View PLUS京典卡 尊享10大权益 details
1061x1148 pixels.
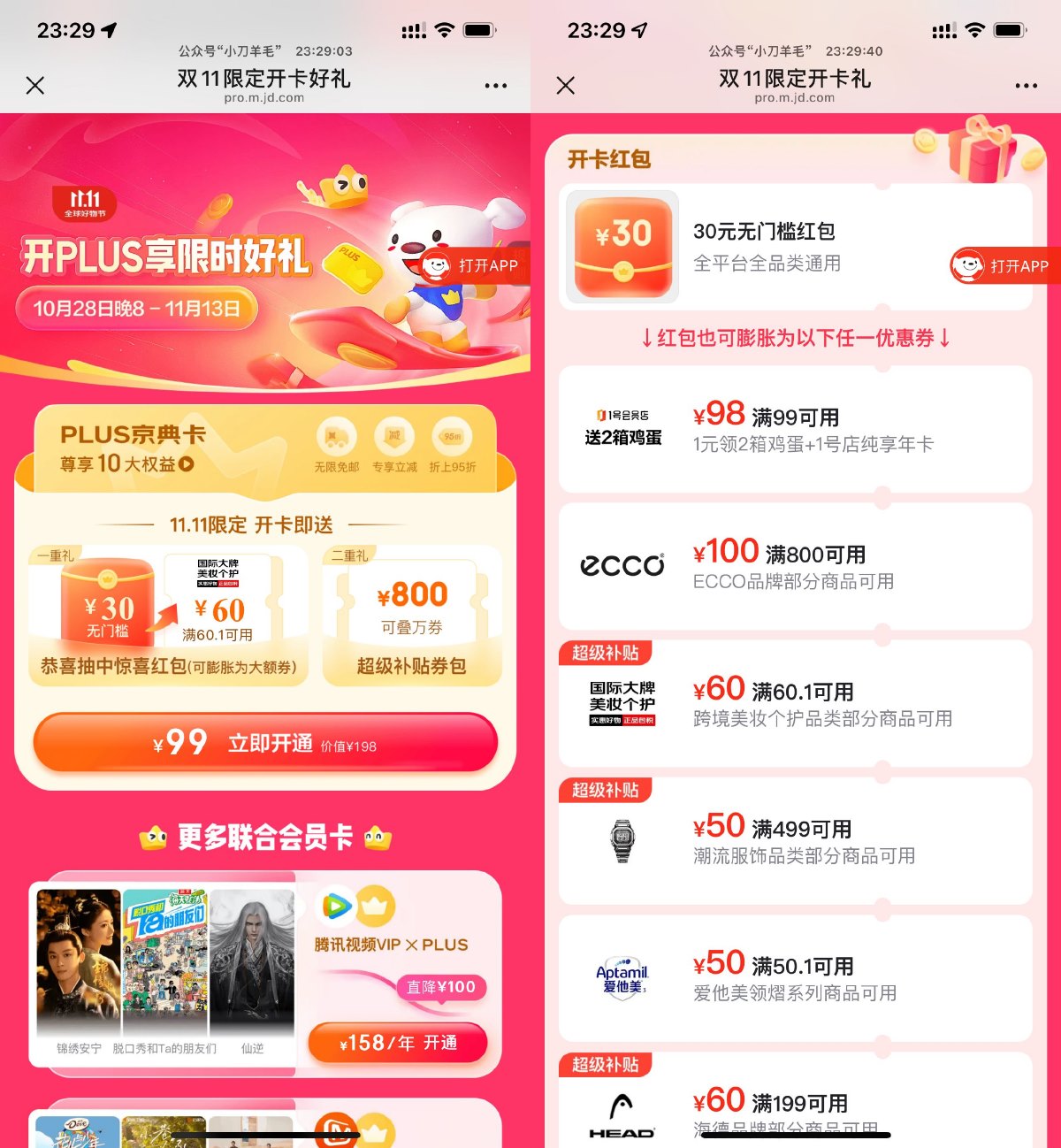pos(126,463)
